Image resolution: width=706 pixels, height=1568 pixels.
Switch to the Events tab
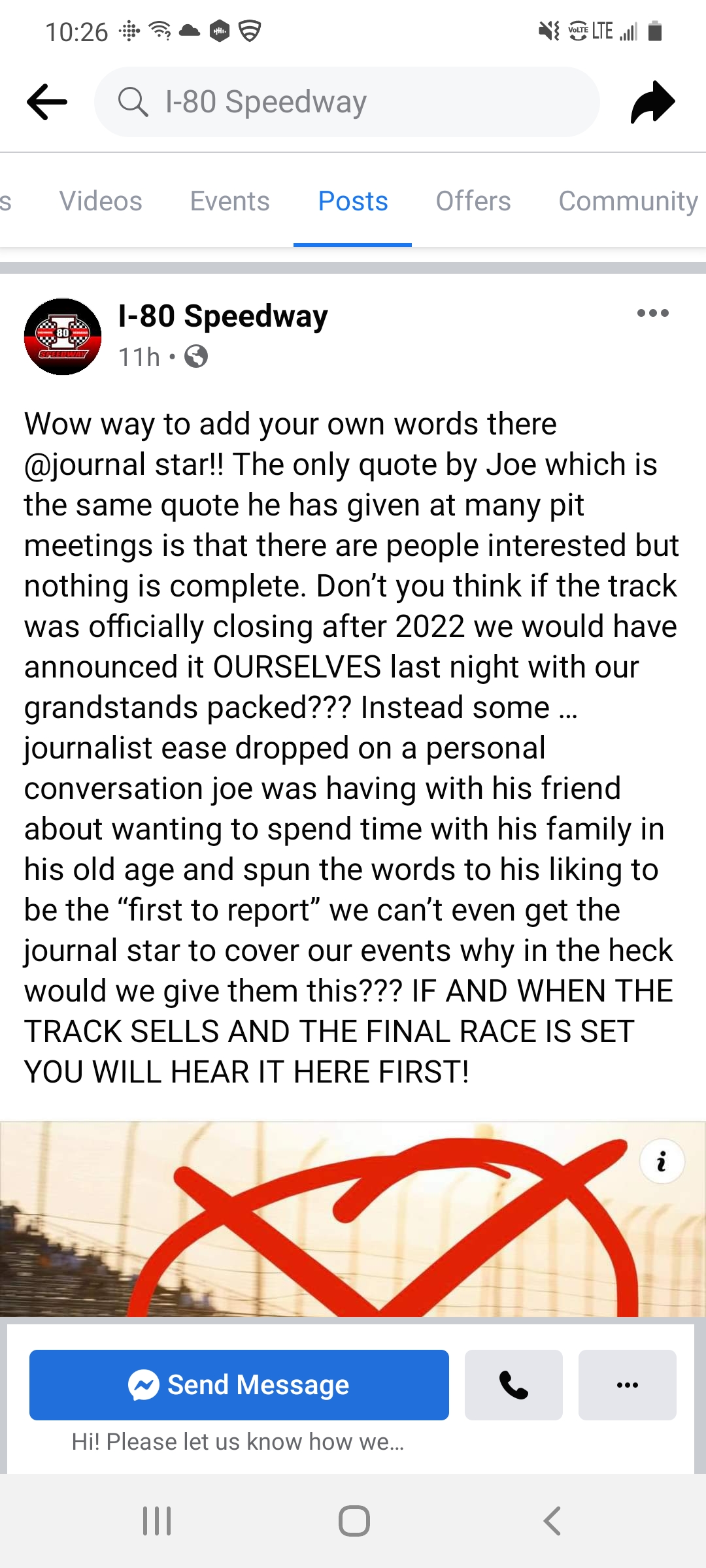(229, 201)
